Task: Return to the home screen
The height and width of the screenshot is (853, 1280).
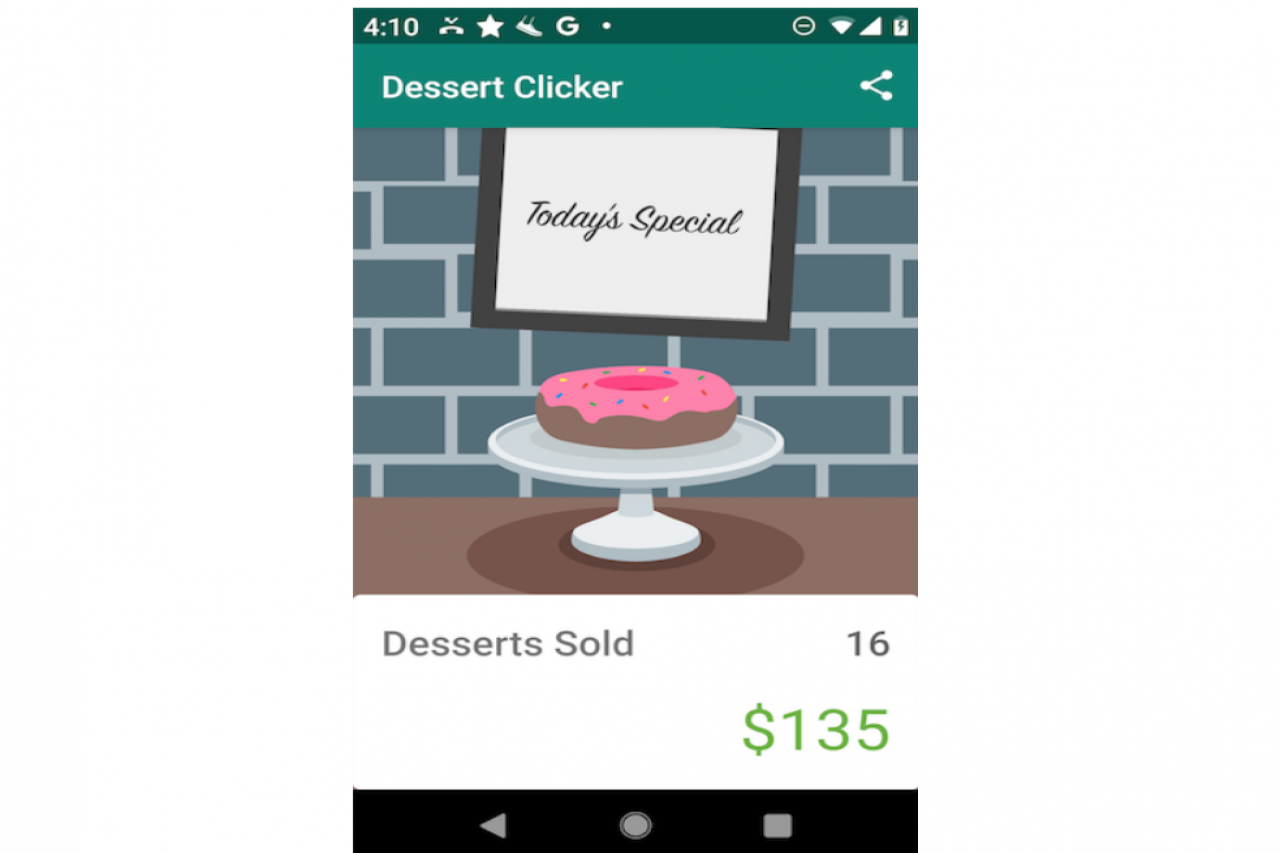Action: coord(635,825)
